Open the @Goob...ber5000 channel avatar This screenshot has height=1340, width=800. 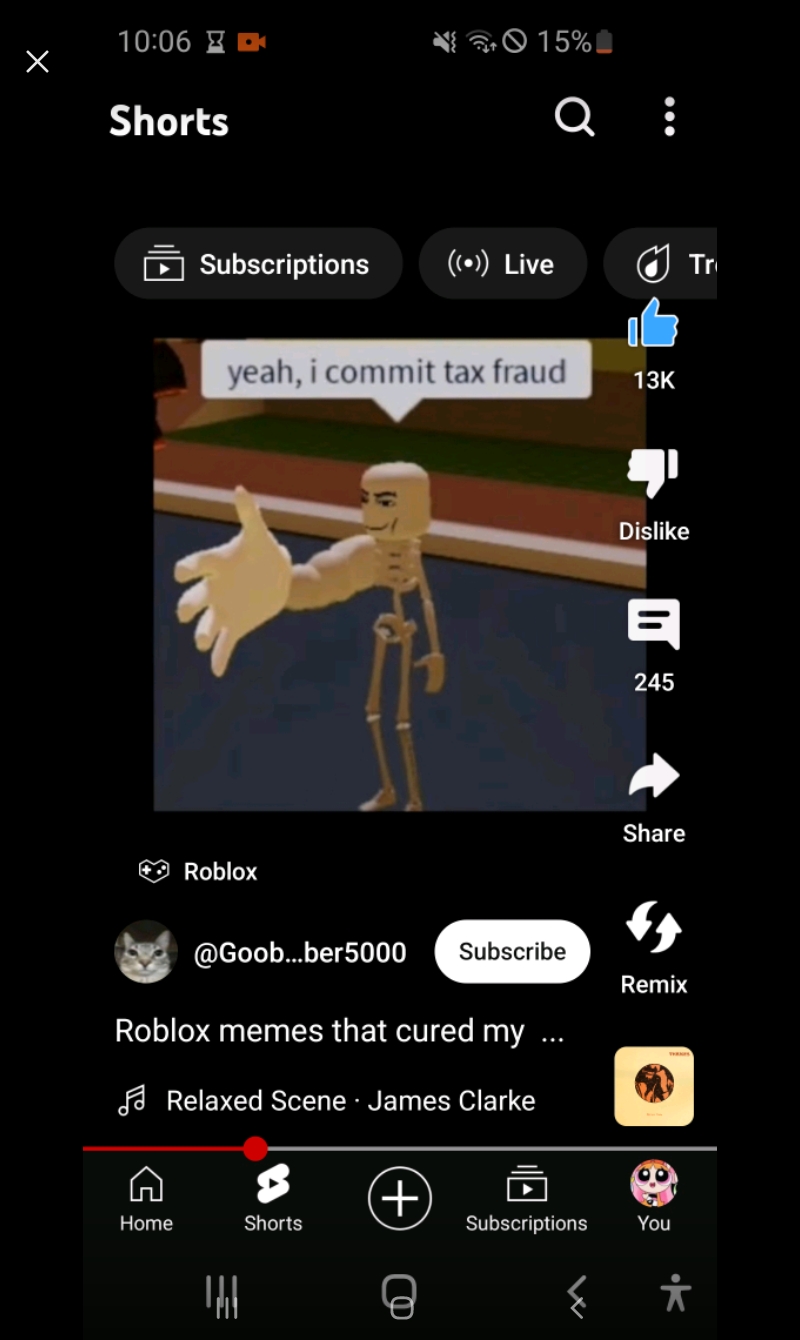pos(146,951)
